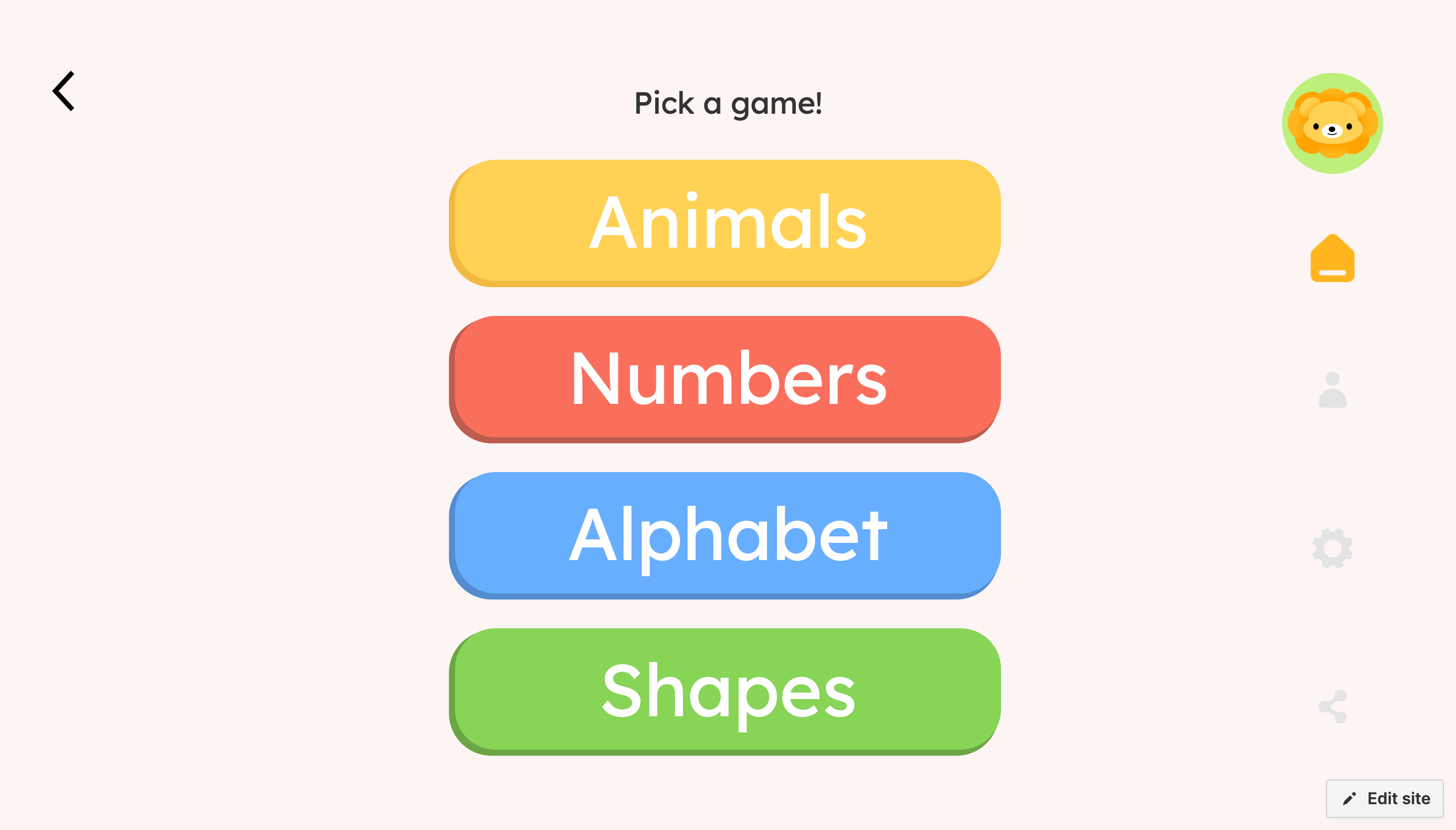This screenshot has width=1456, height=830.
Task: Tap the share icon
Action: point(1332,706)
